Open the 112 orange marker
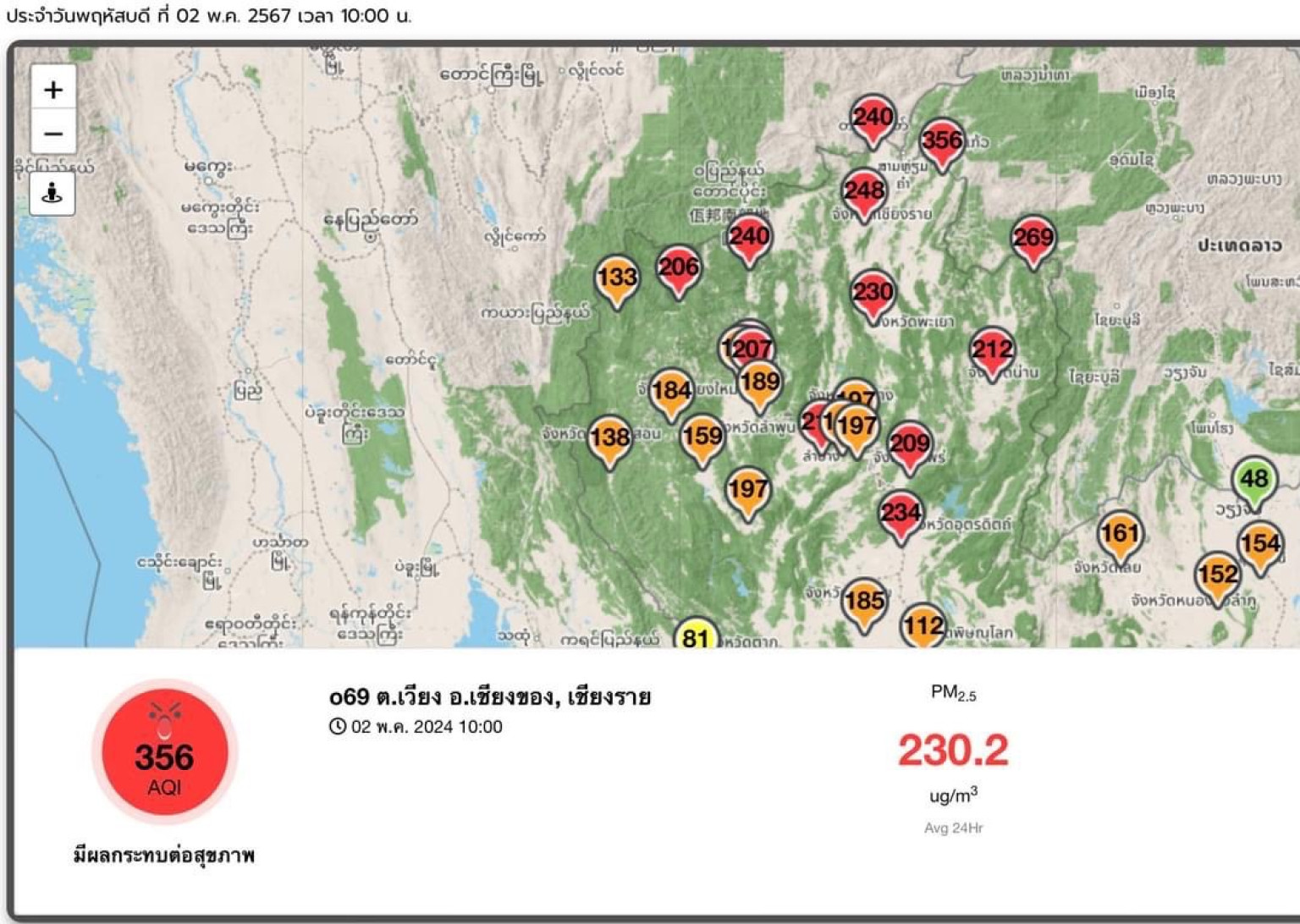Image resolution: width=1300 pixels, height=924 pixels. click(923, 626)
